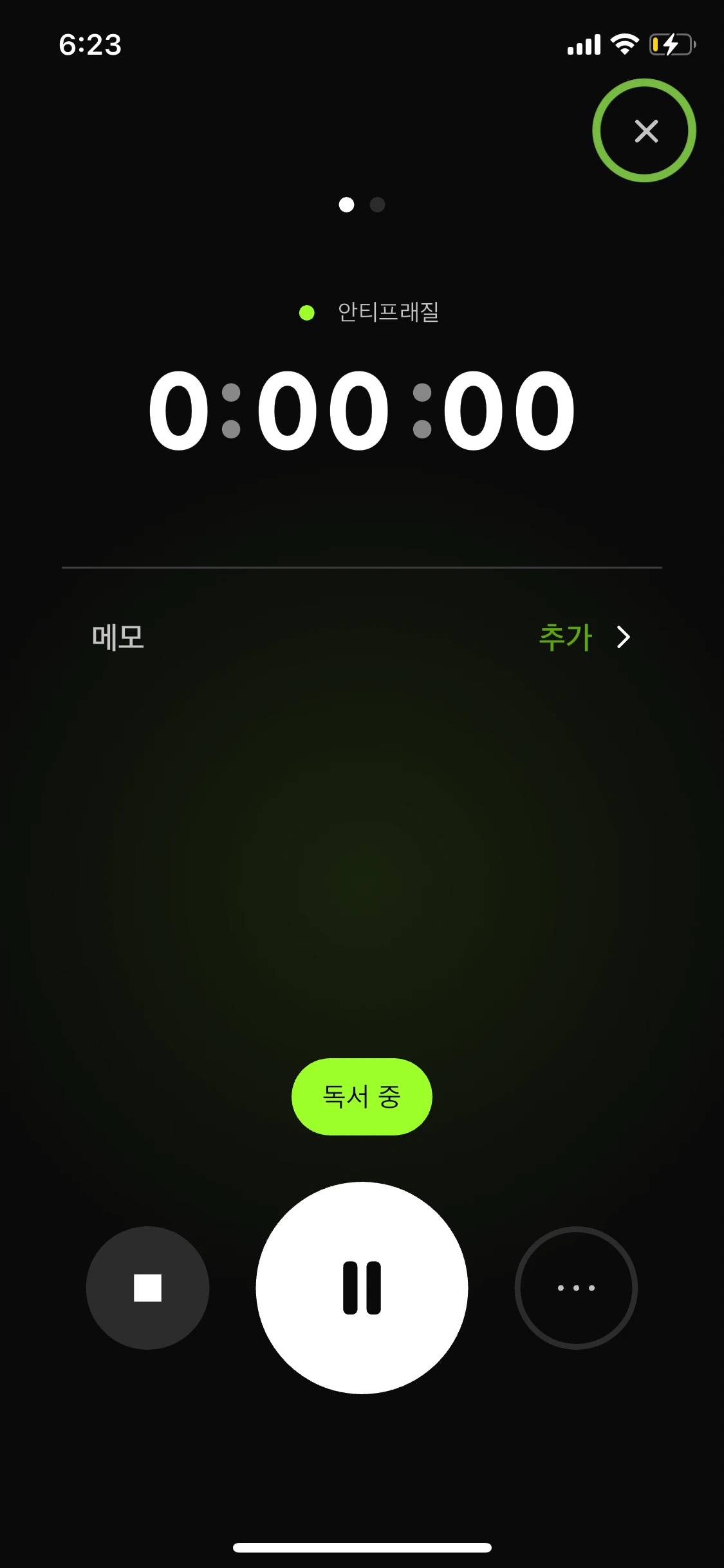Switch to the second page indicator dot
724x1568 pixels.
tap(378, 205)
